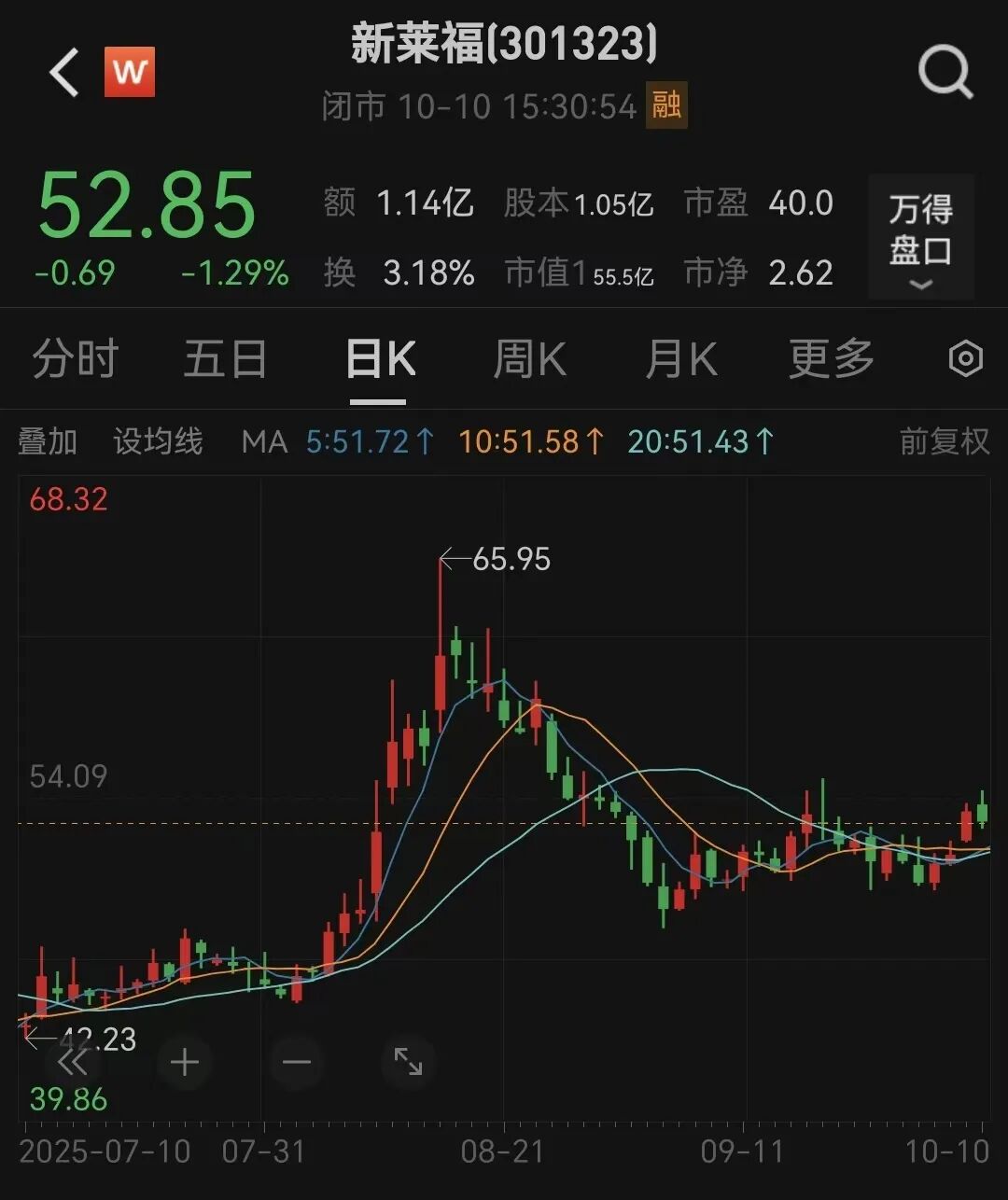Zoom out the chart with minus

coord(297,1062)
